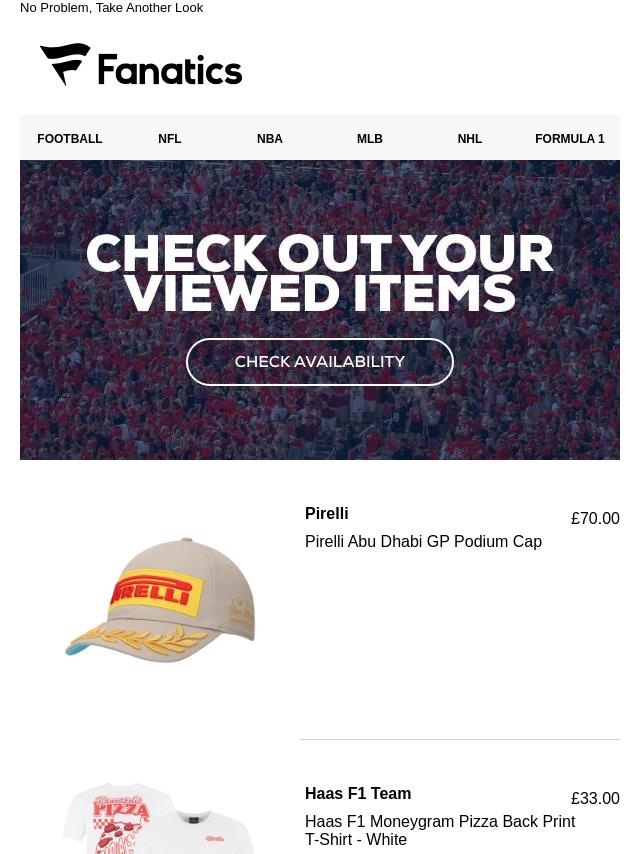Switch to the NHL category

coord(470,139)
